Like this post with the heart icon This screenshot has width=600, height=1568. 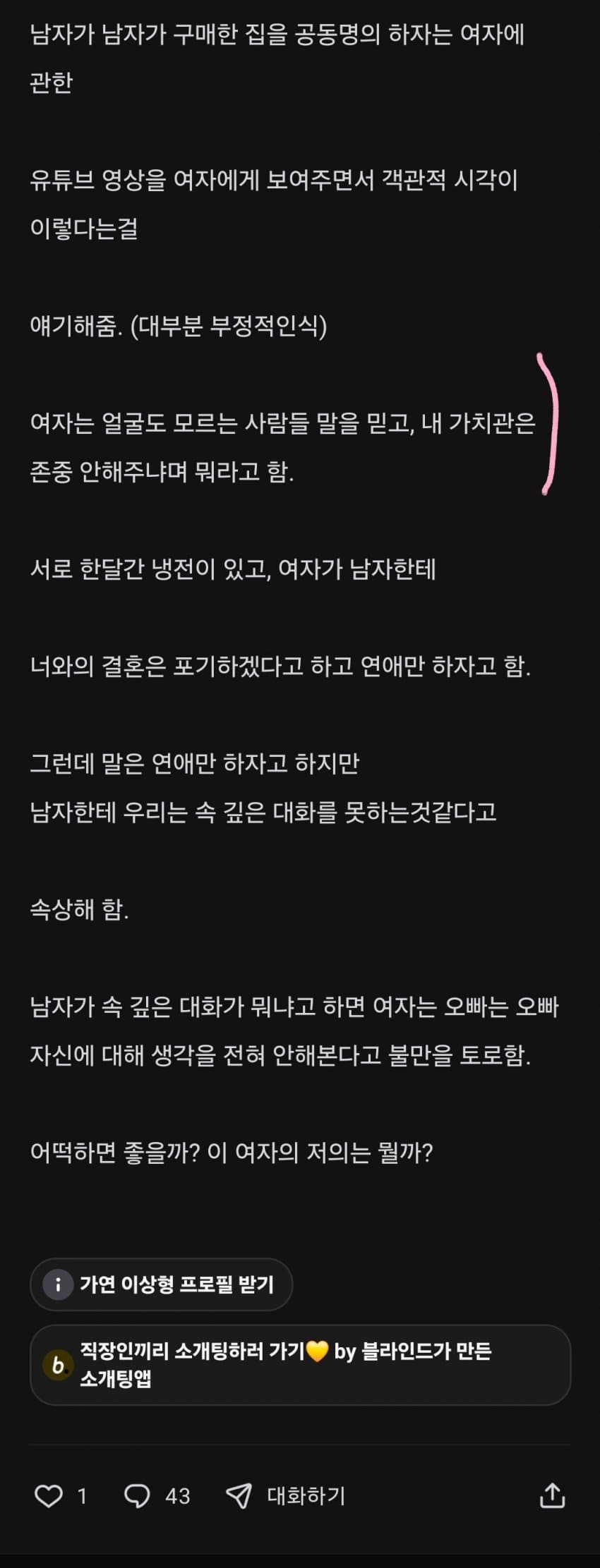pyautogui.click(x=49, y=1495)
